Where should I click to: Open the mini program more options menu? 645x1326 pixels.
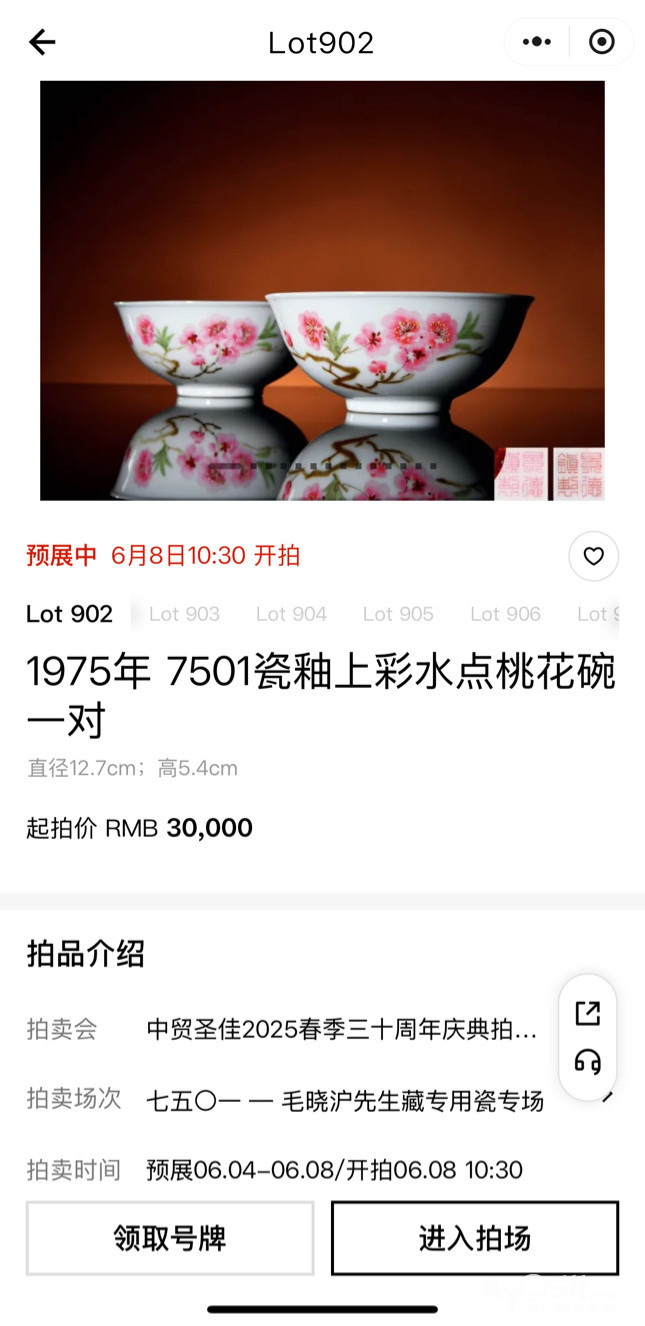point(537,42)
